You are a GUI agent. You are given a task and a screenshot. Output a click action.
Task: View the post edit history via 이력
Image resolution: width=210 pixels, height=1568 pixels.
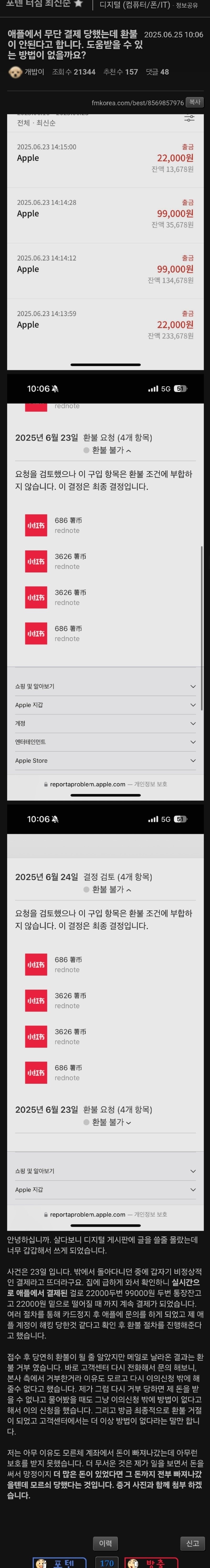point(105,1543)
